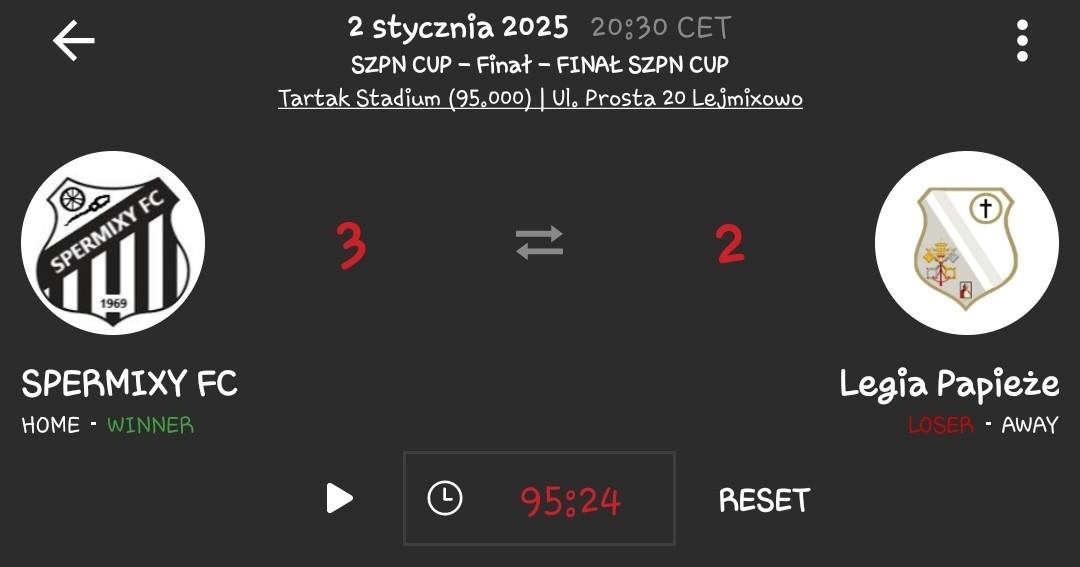Screen dimensions: 1080x567
Task: Reset the match clock
Action: (x=764, y=500)
